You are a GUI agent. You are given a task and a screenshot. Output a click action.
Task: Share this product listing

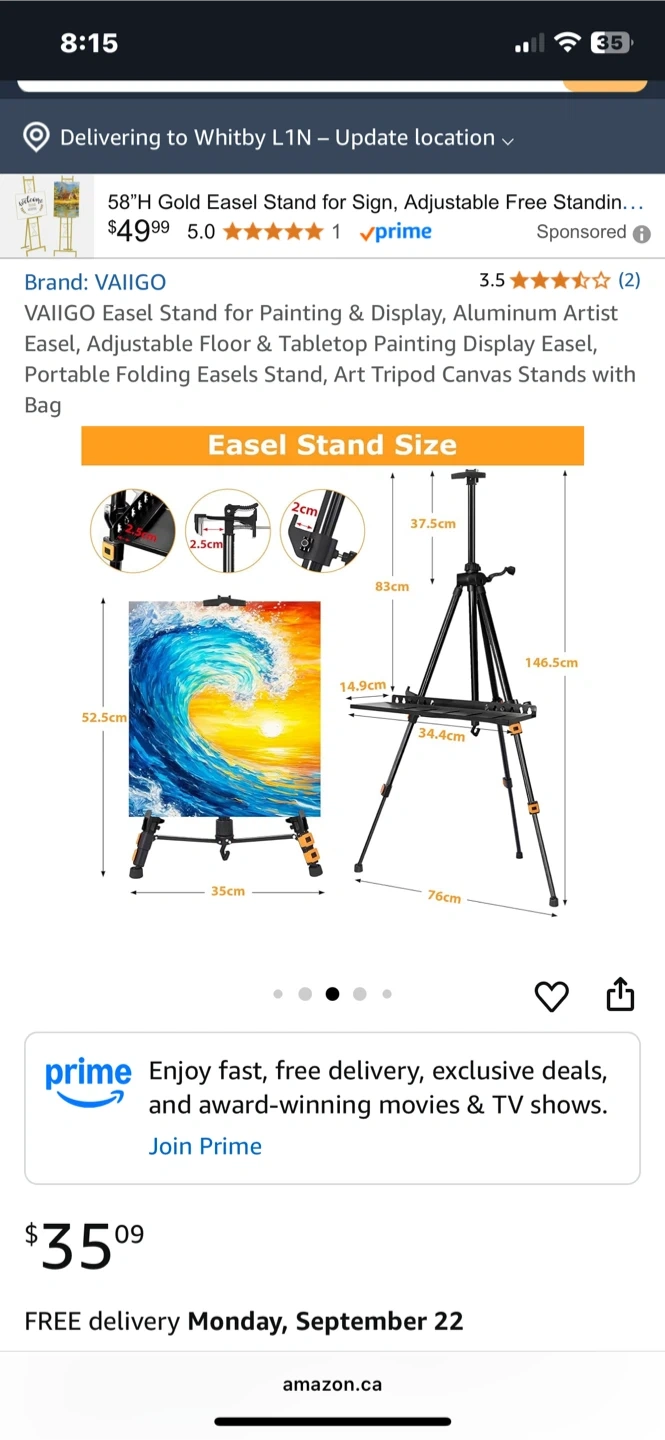620,995
